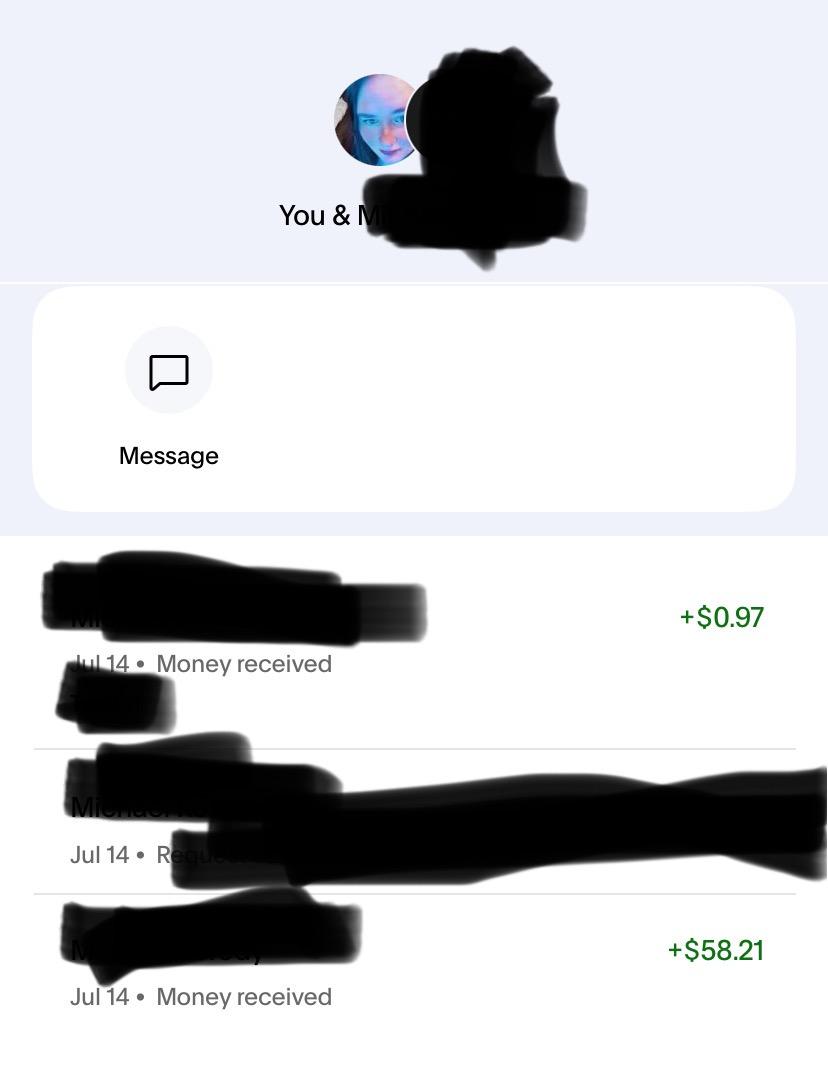Image resolution: width=828 pixels, height=1074 pixels.
Task: Open the +$0.97 money received transaction
Action: (x=415, y=640)
